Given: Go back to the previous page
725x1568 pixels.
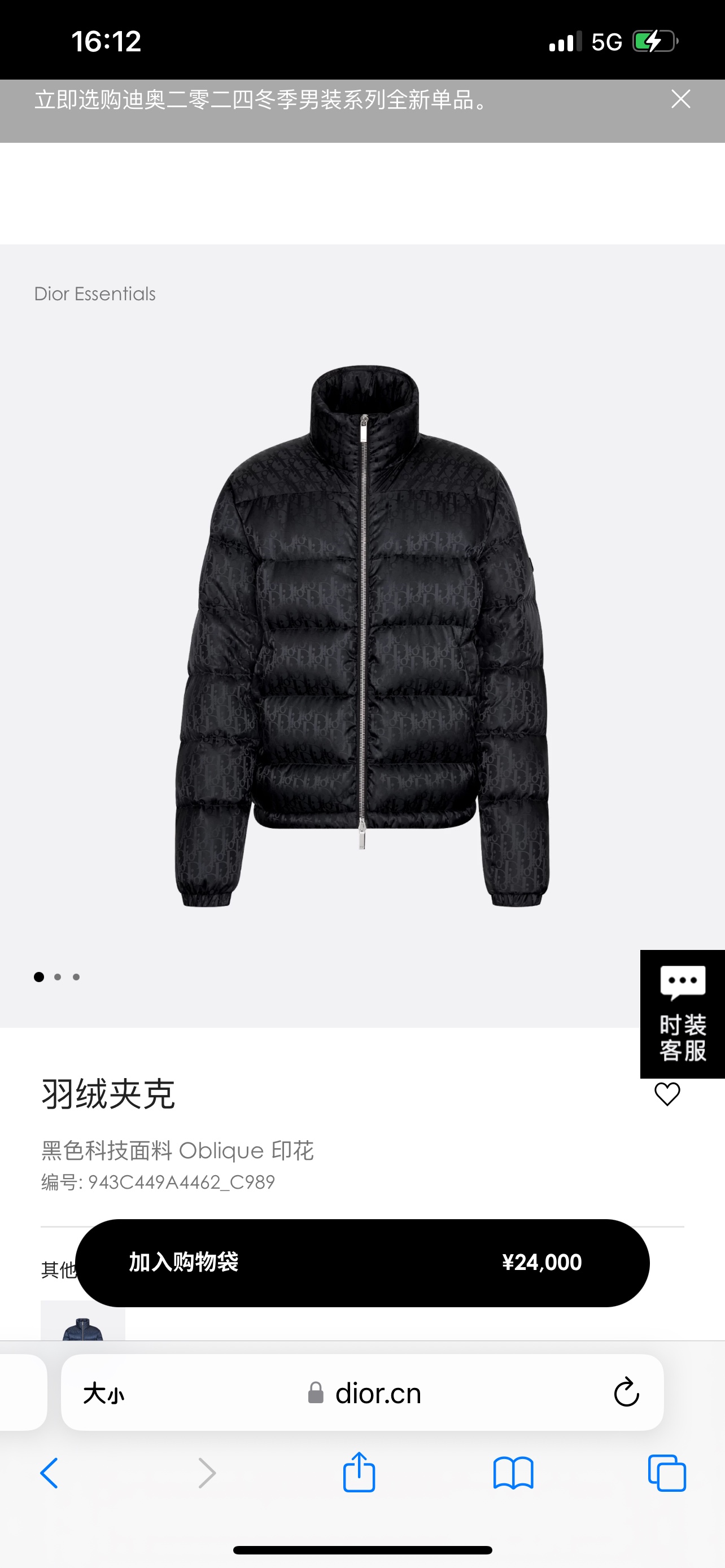Looking at the screenshot, I should 49,1473.
